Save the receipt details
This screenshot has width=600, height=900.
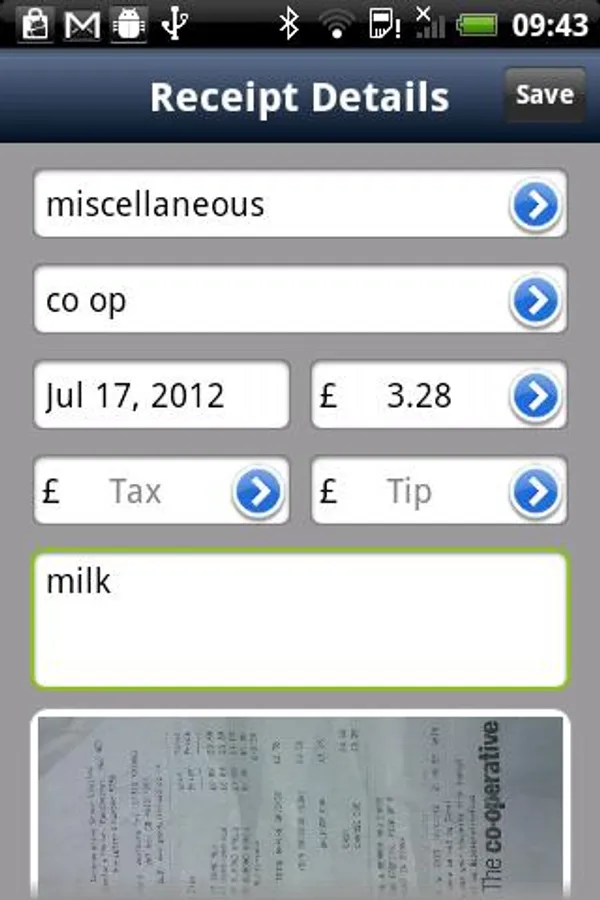(544, 95)
